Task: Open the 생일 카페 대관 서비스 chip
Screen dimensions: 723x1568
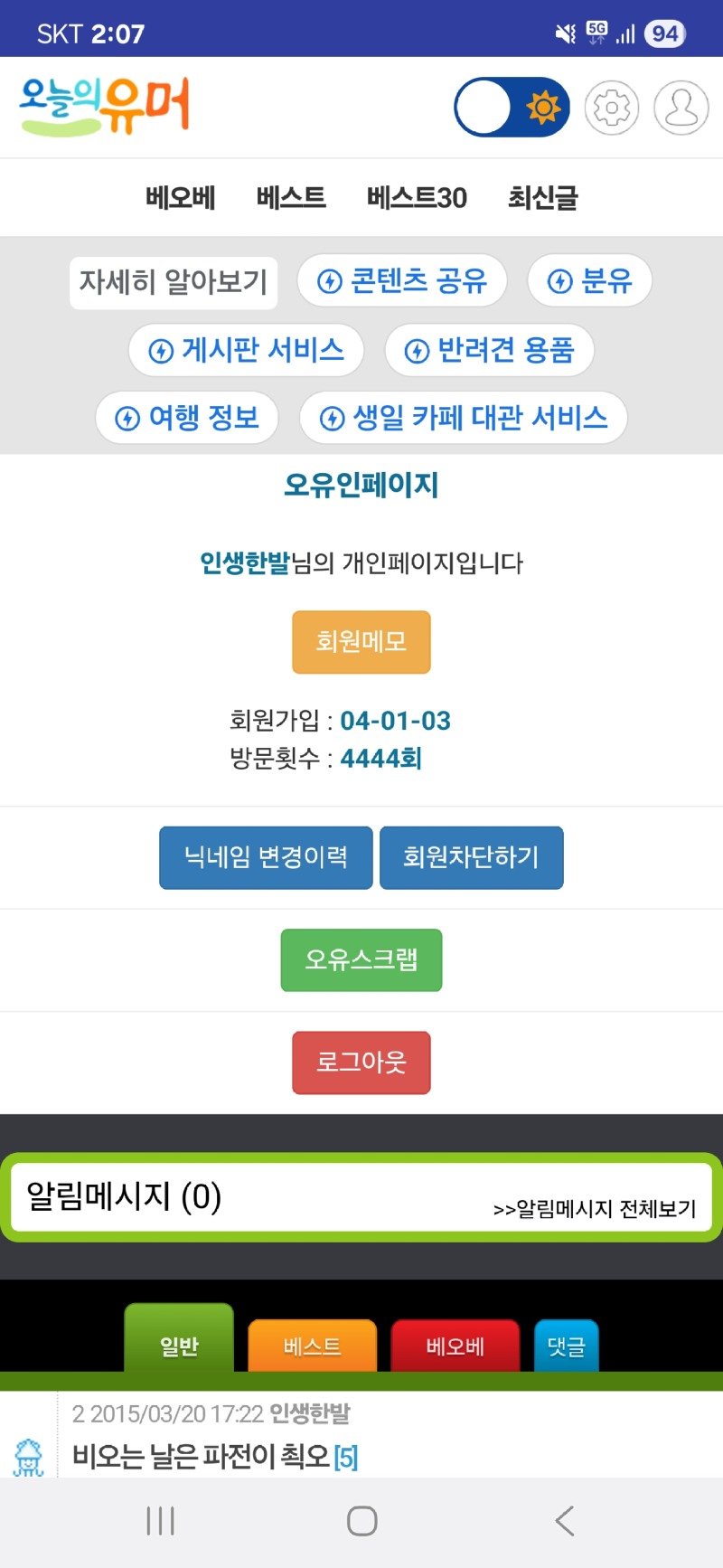Action: pos(464,418)
